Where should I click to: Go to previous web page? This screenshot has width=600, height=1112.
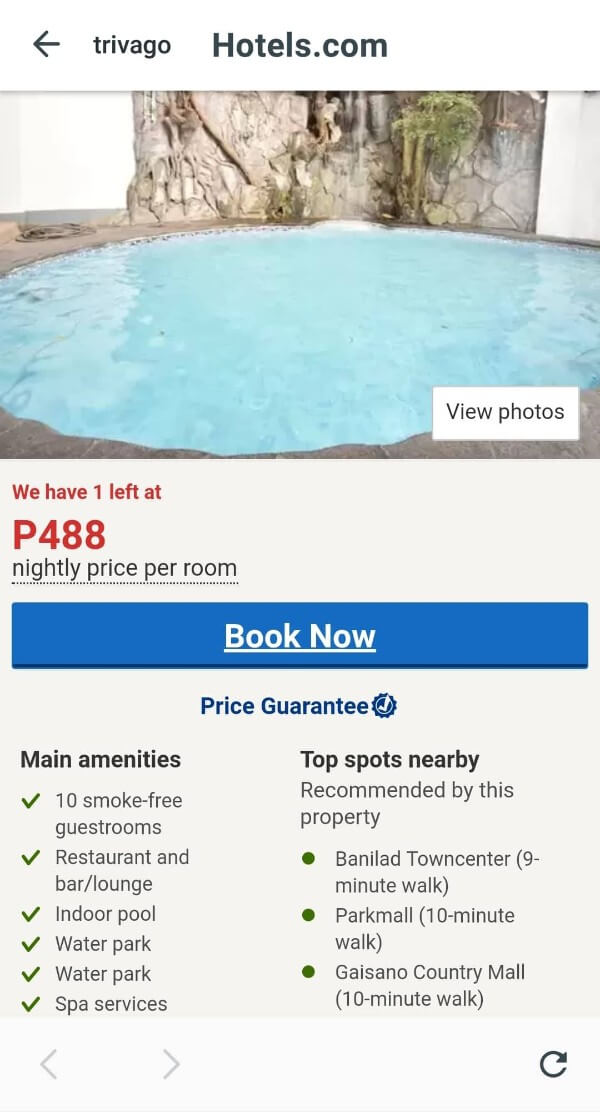click(x=48, y=1064)
